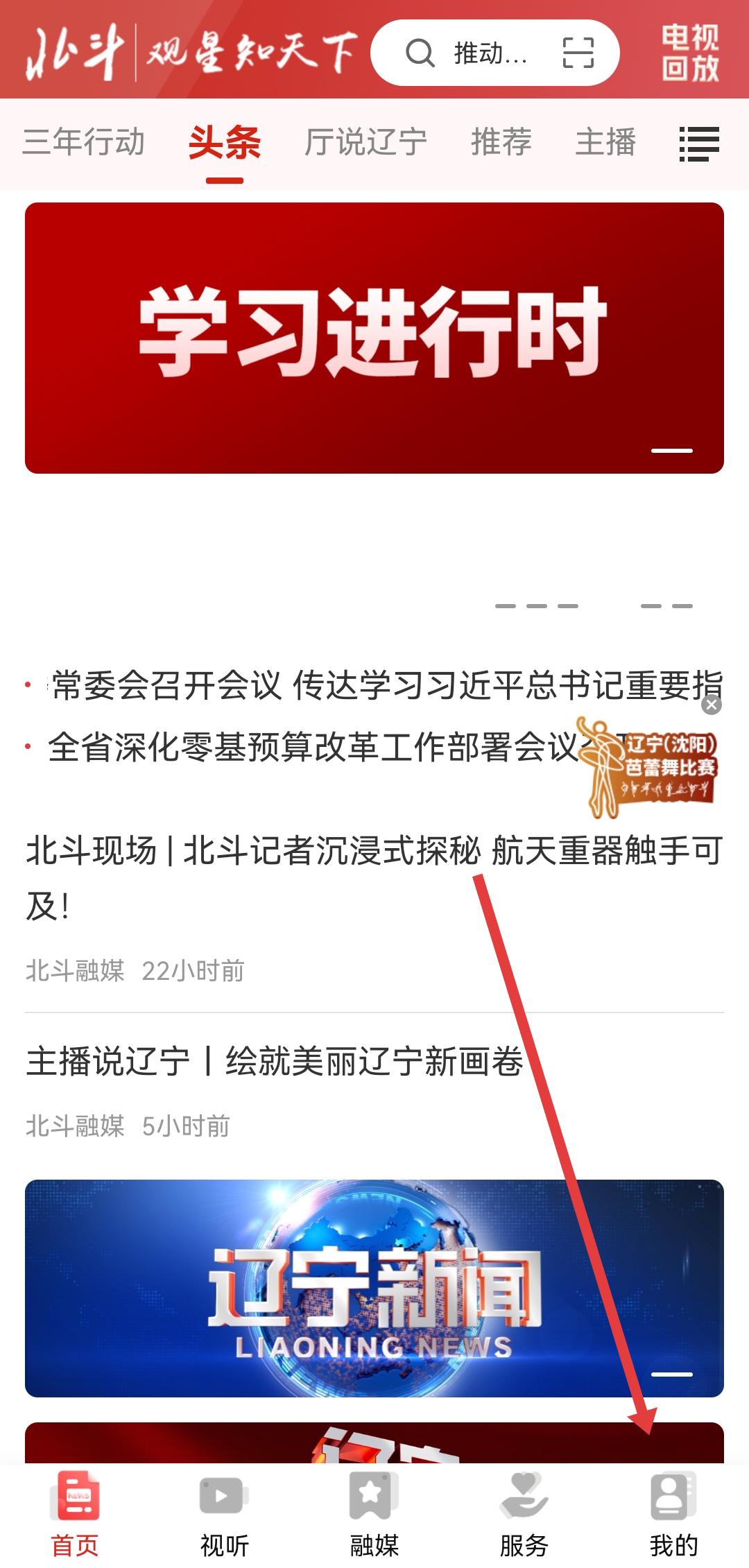Close the floating 芭蕾舞比赛 ad

click(712, 705)
